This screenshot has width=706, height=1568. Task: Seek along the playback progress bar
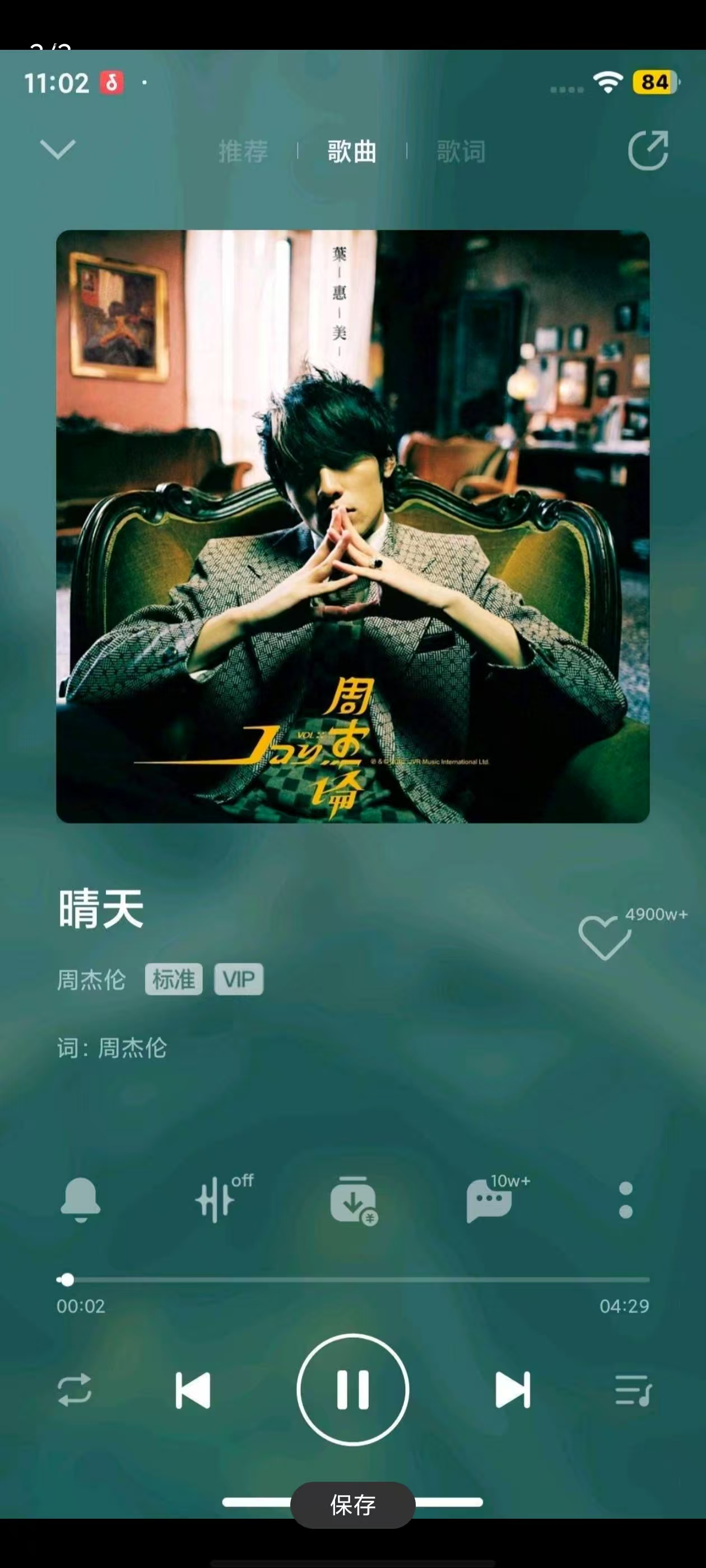(x=354, y=1280)
